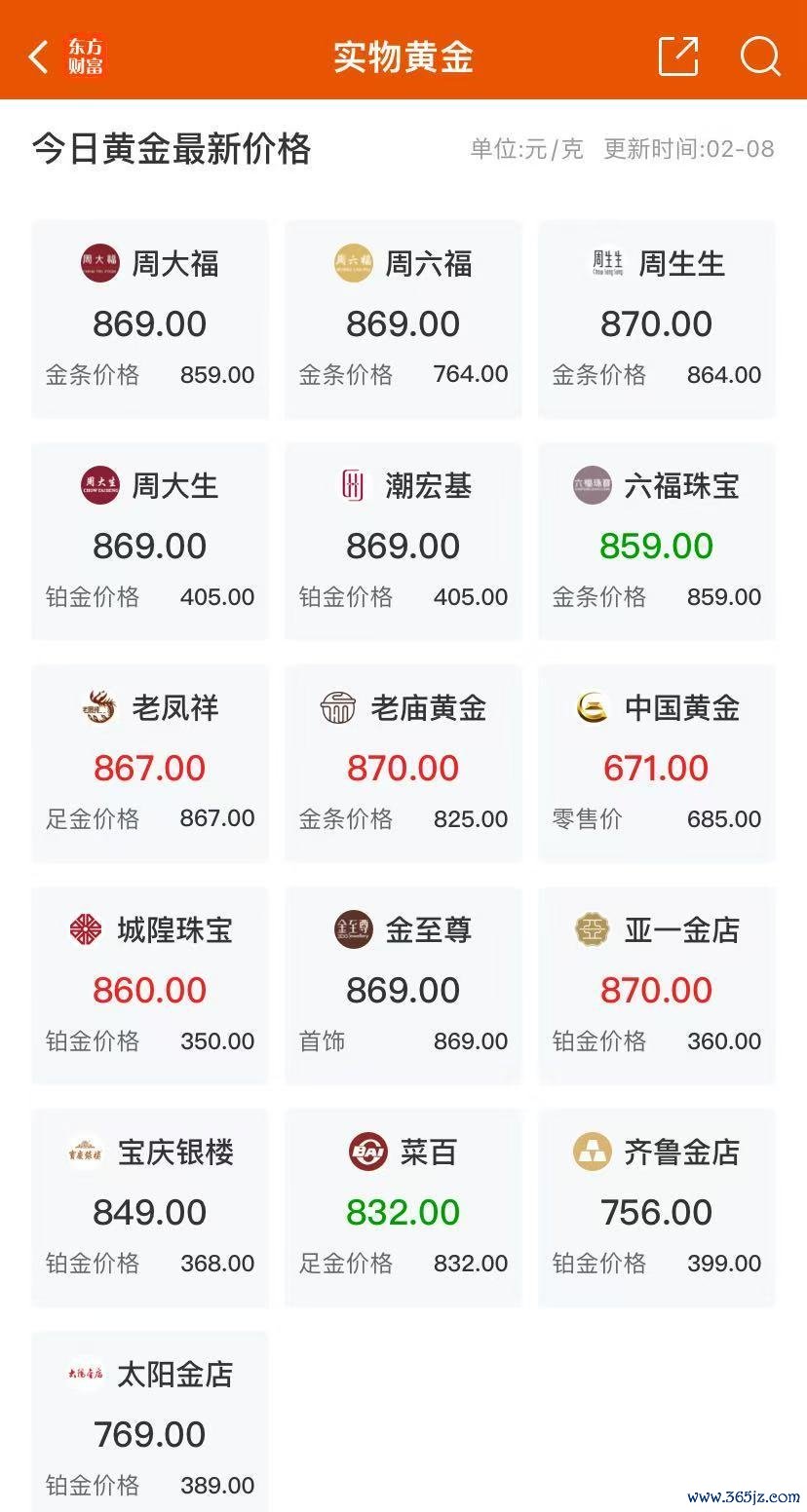Open the 城隍珠宝 card
This screenshot has width=807, height=1512.
tap(150, 986)
